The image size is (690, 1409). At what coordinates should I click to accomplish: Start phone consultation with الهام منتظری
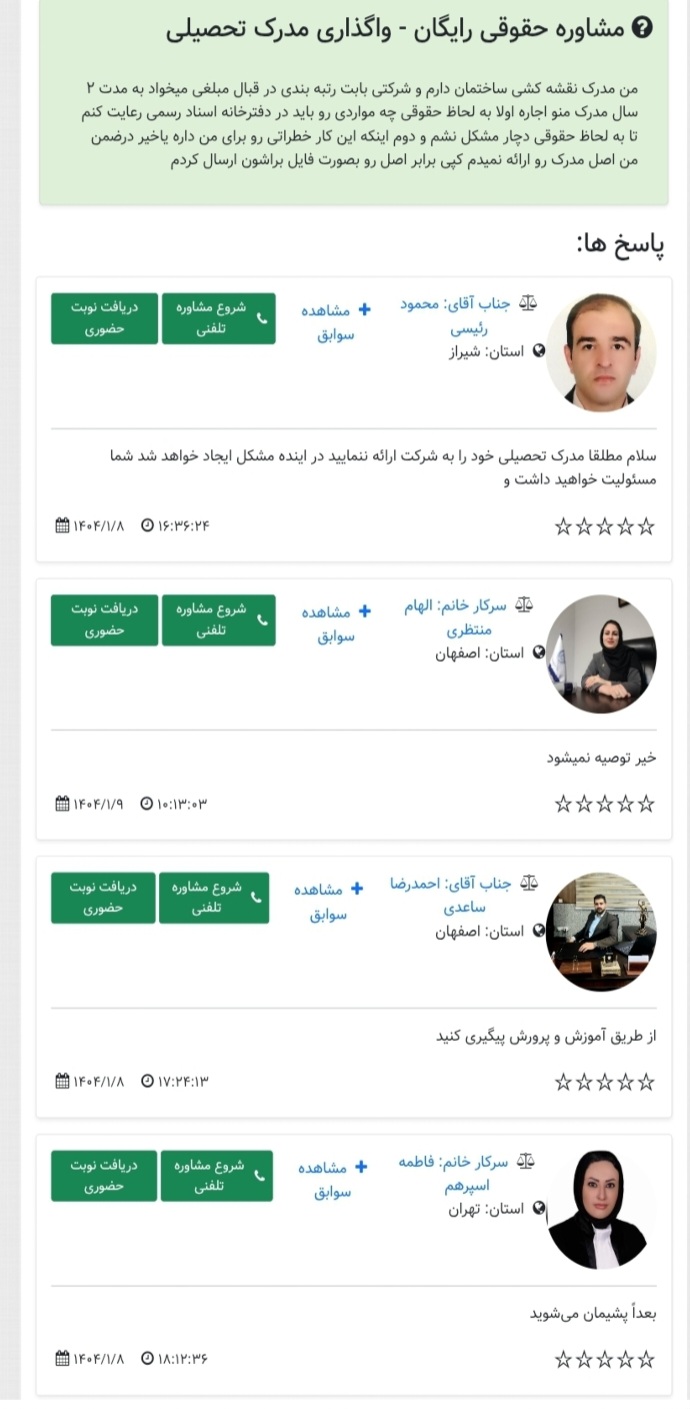click(x=218, y=620)
